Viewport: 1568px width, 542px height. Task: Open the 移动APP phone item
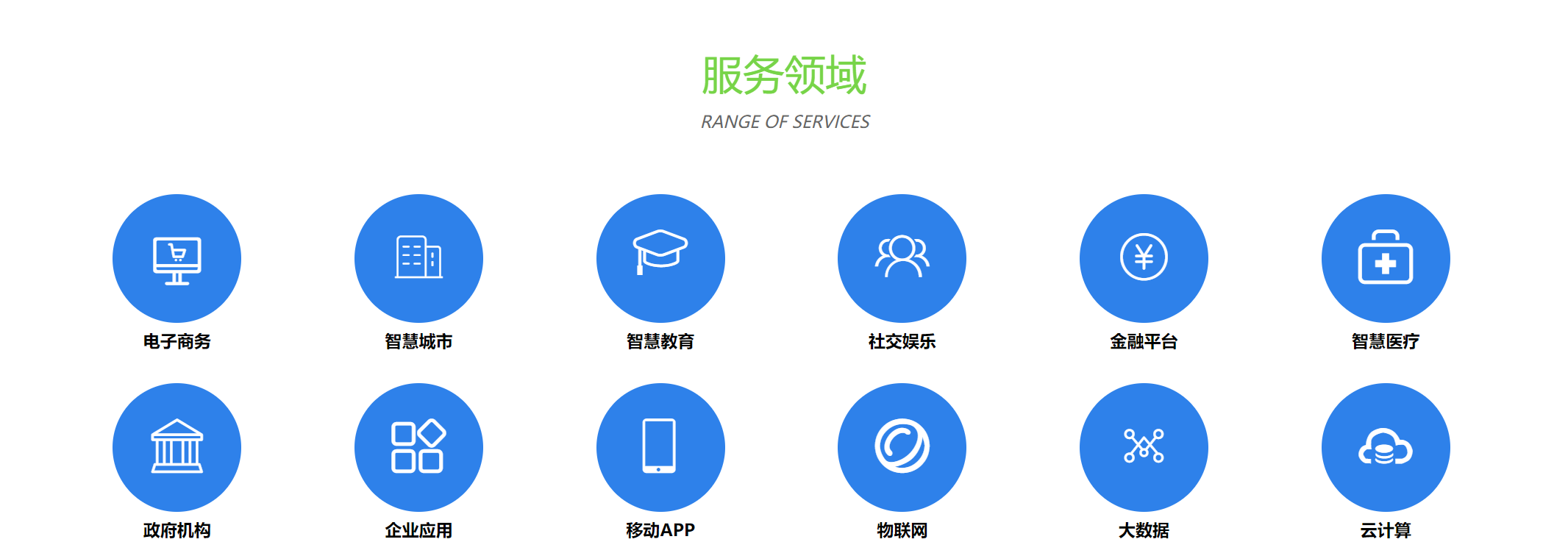coord(660,447)
